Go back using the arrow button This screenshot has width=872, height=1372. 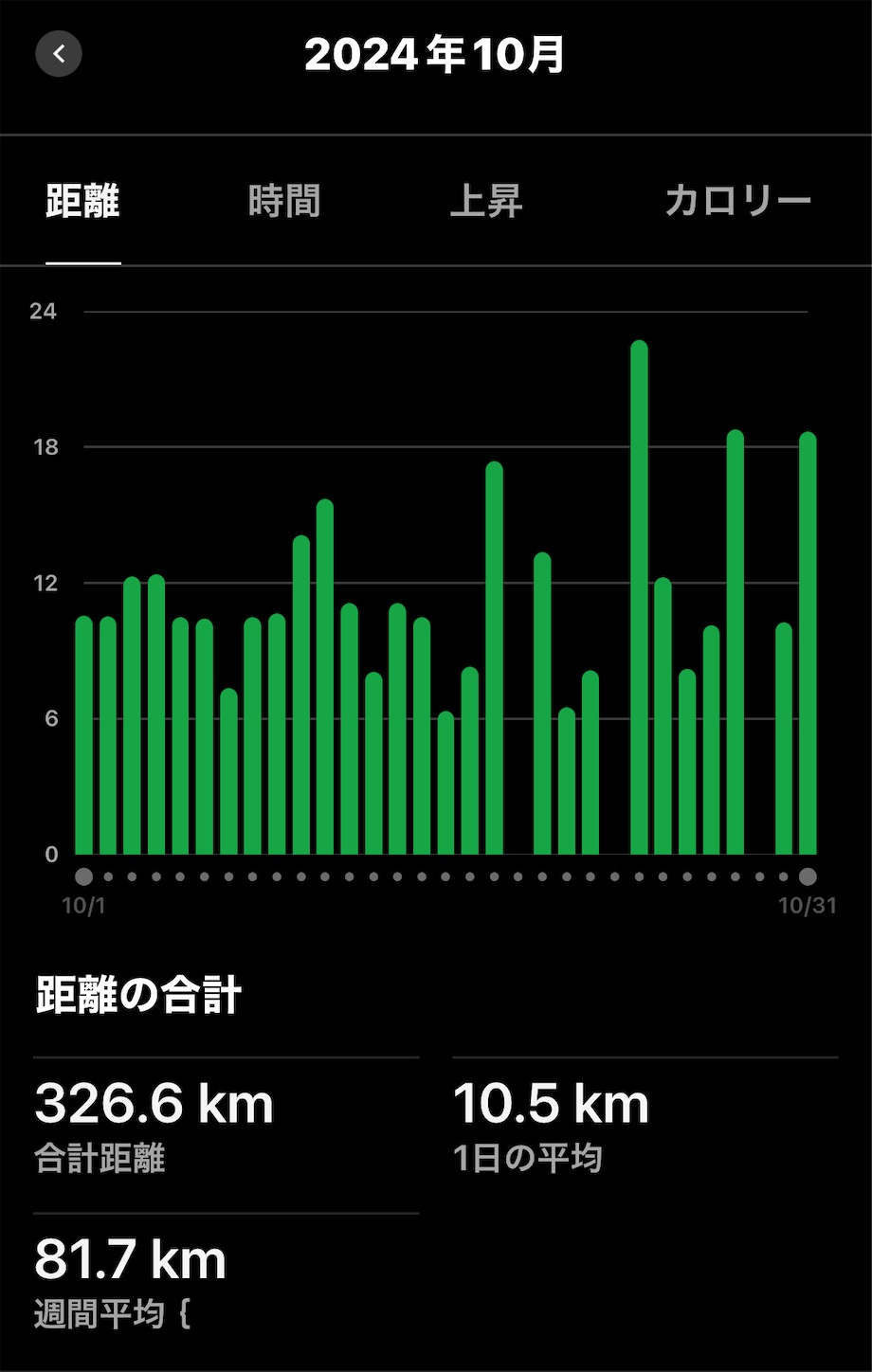pos(59,54)
